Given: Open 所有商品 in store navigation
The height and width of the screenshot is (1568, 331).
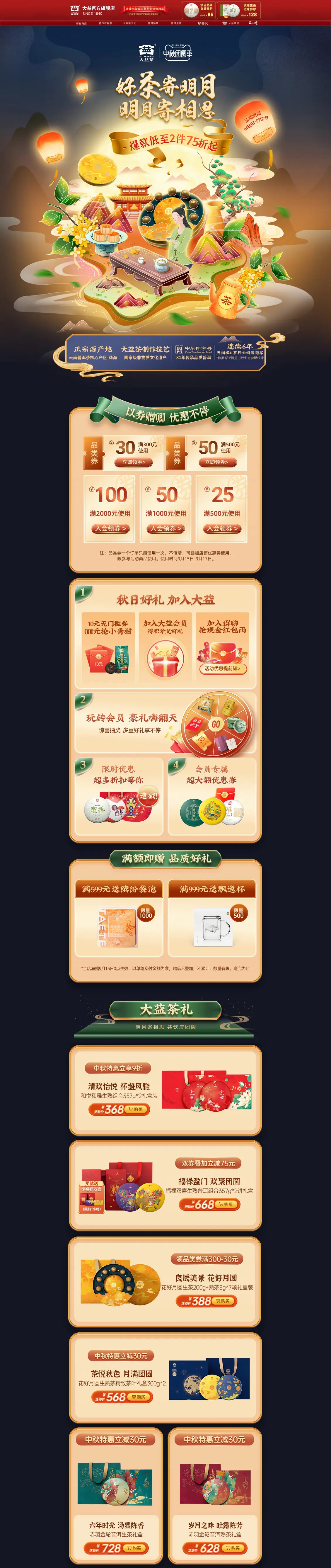Looking at the screenshot, I should click(x=81, y=23).
